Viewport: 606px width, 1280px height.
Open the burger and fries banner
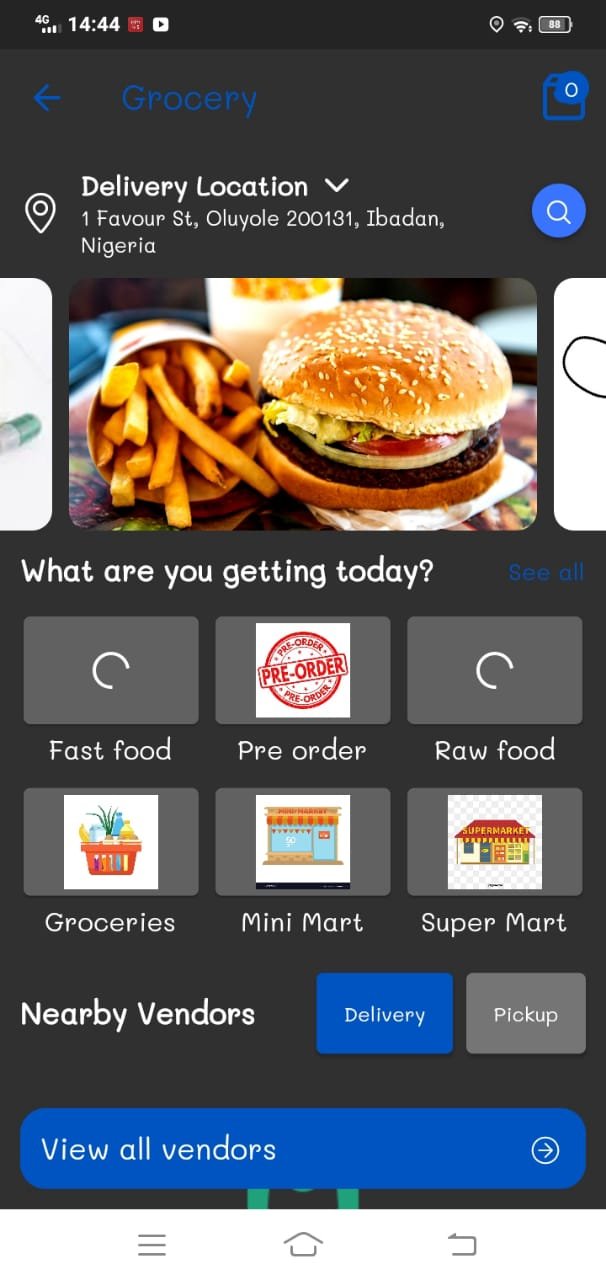coord(303,404)
